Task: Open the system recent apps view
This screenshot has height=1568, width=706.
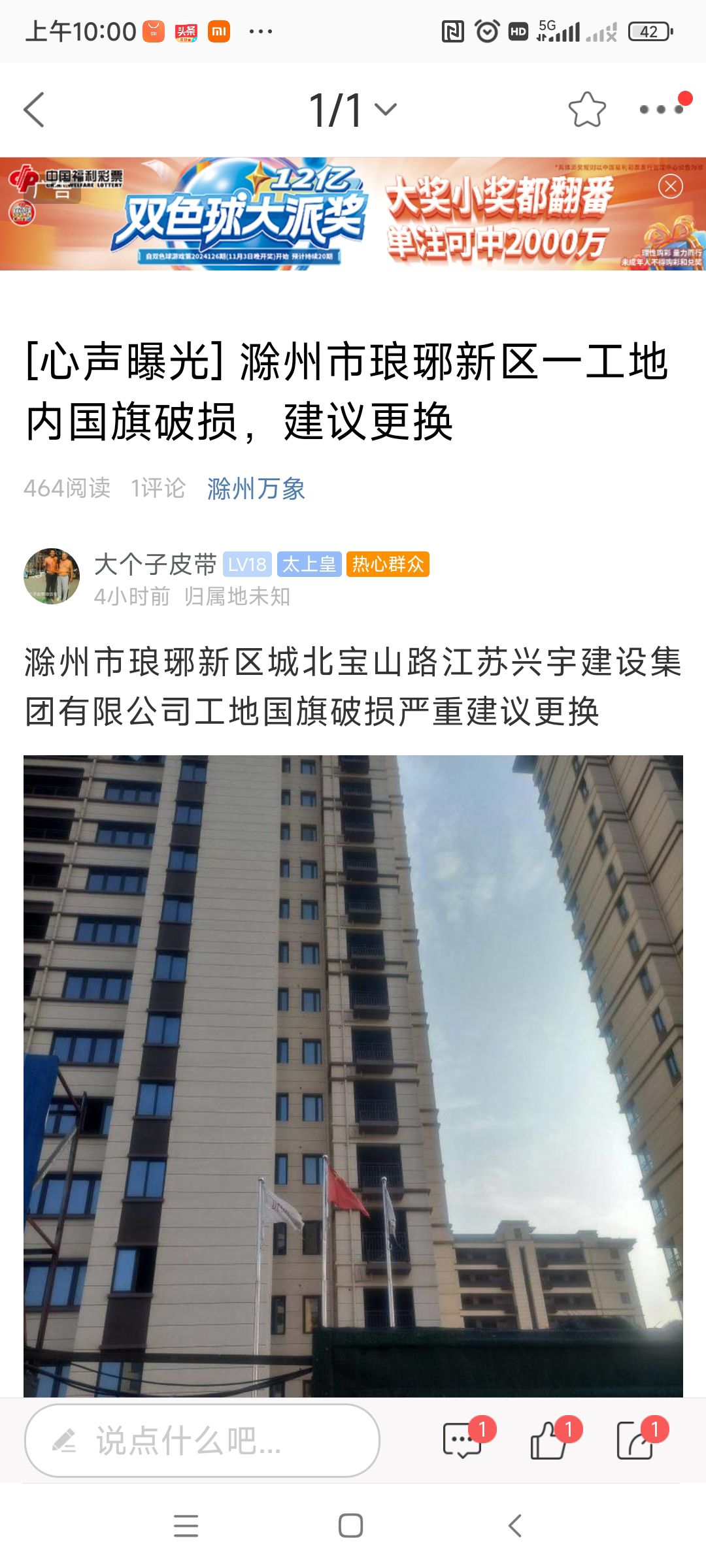Action: point(186,1526)
